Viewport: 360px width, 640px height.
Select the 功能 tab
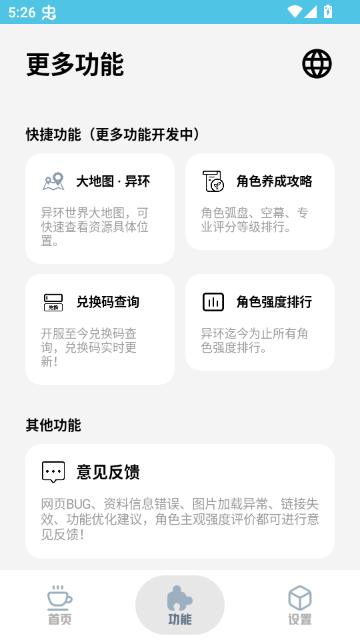180,605
